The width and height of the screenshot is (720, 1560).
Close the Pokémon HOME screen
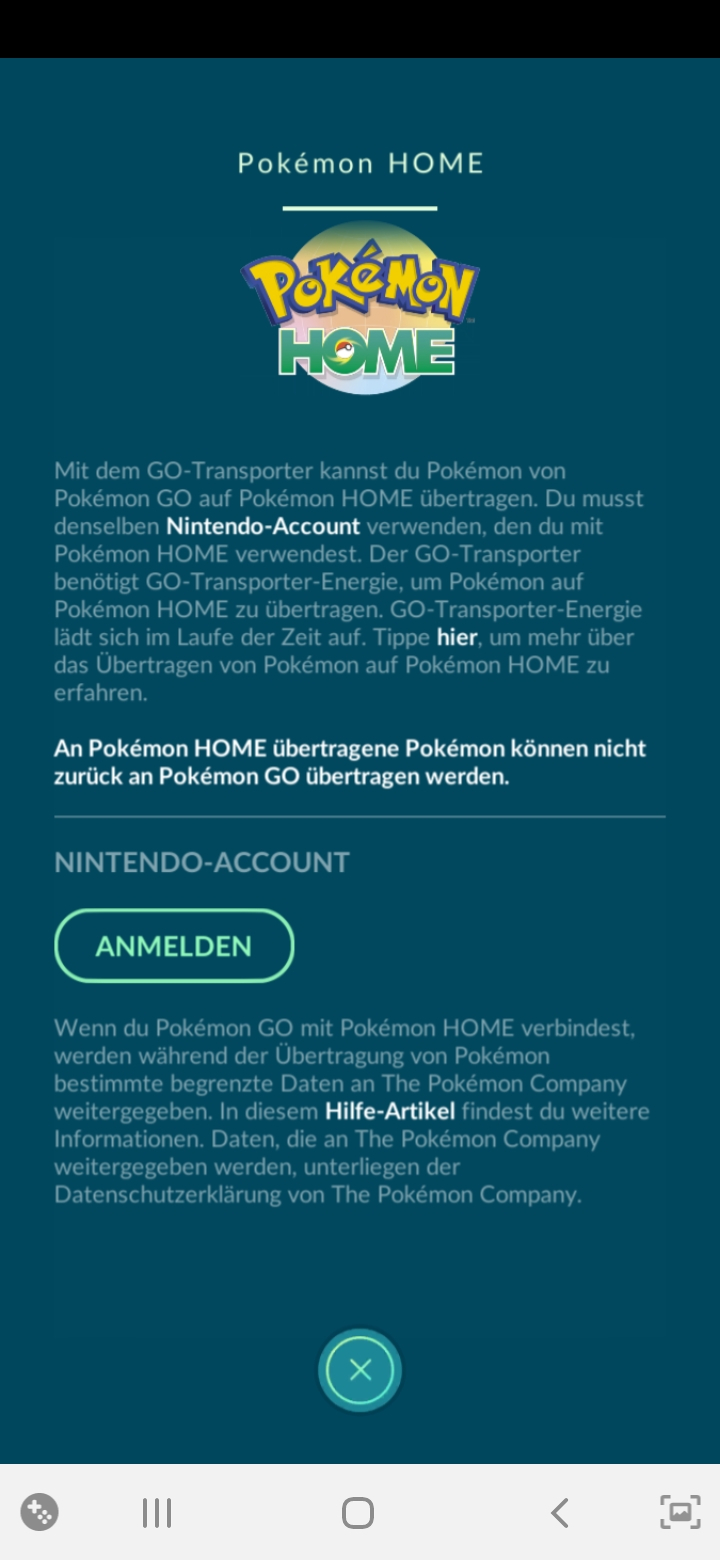[x=360, y=1370]
